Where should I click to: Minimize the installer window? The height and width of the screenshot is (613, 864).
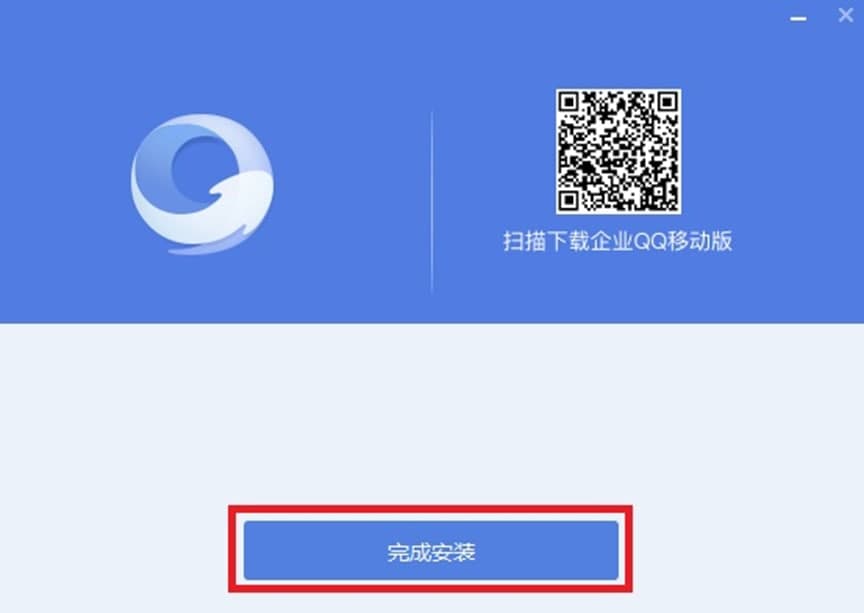(x=798, y=16)
